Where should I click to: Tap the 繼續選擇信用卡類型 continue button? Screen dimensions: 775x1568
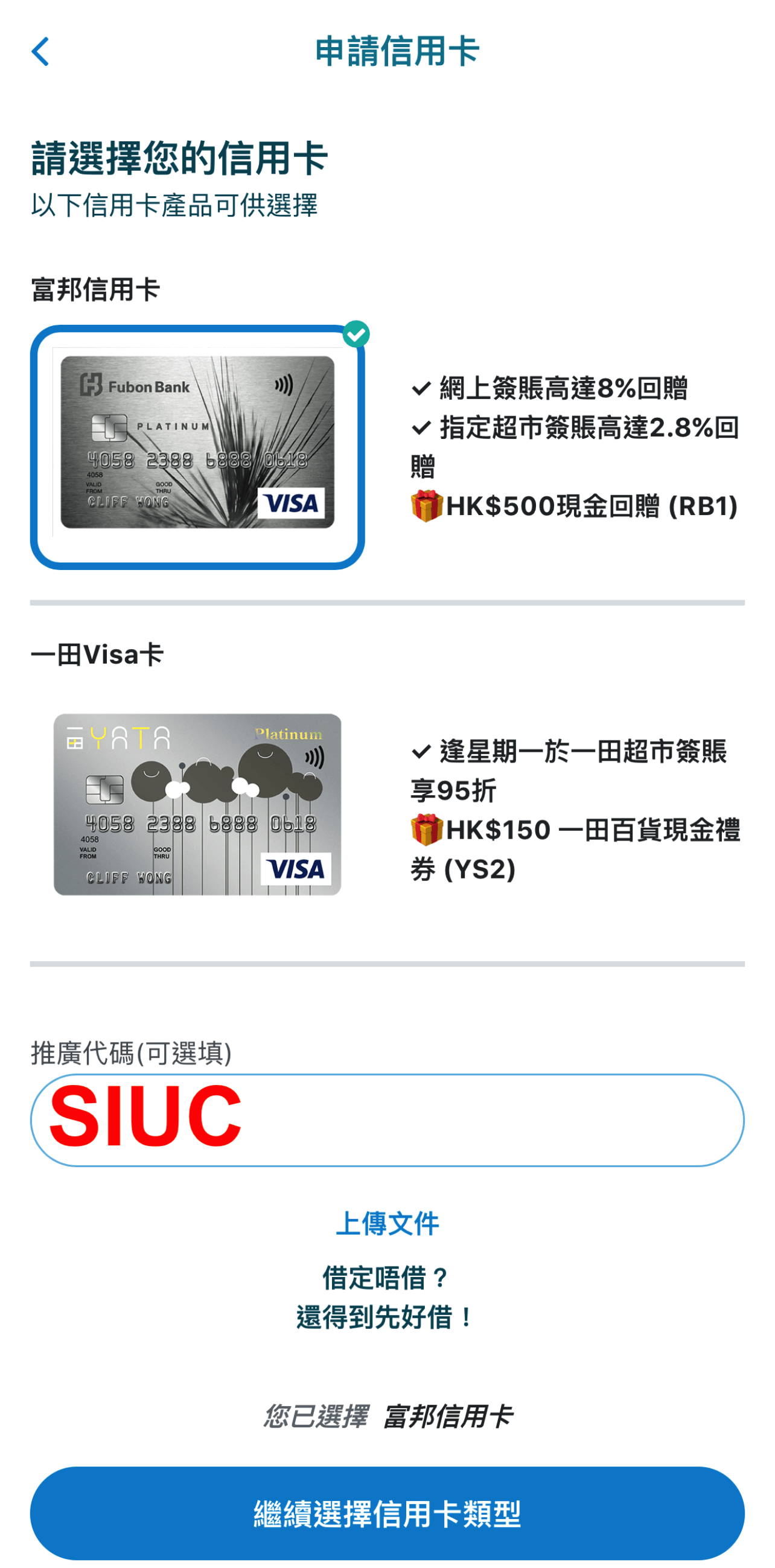pyautogui.click(x=387, y=1513)
